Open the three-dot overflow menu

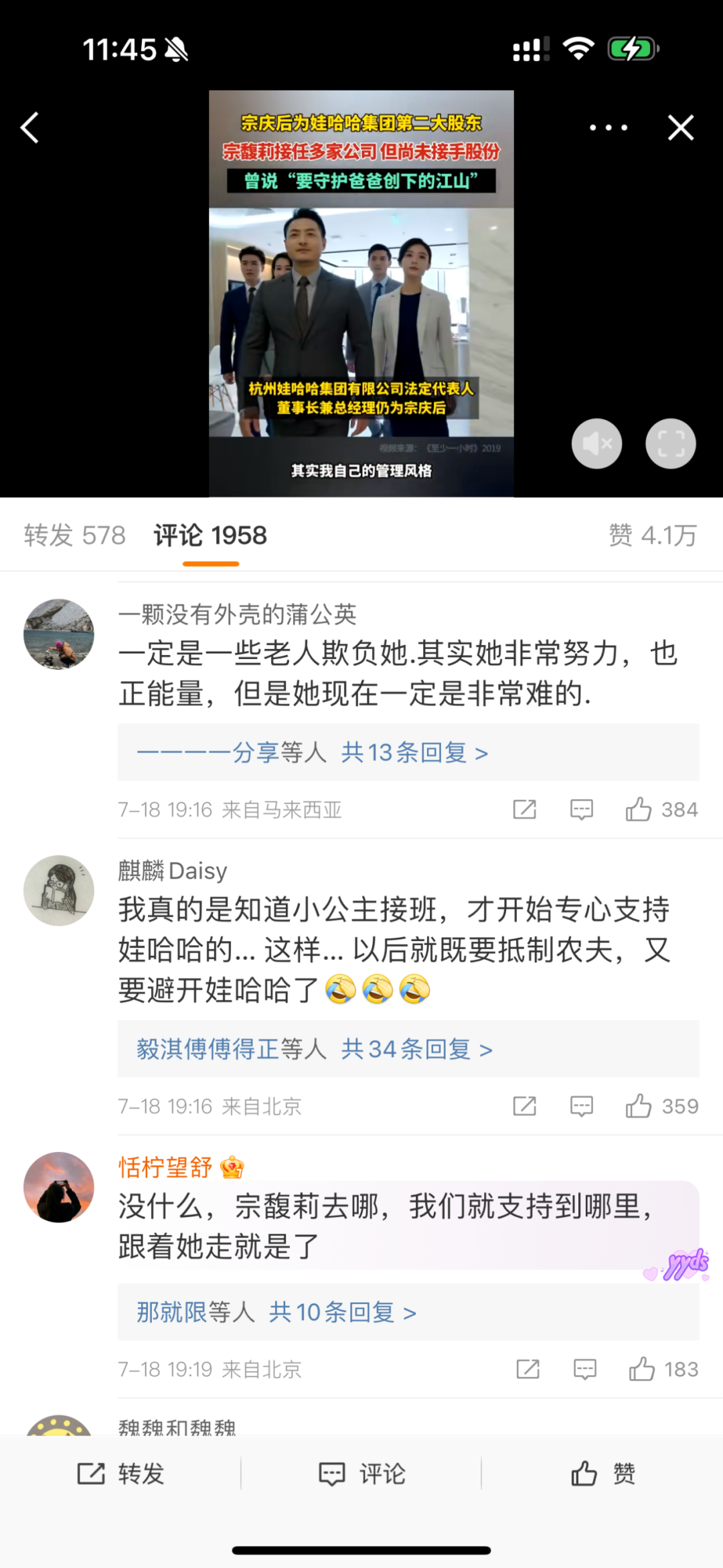(x=608, y=127)
